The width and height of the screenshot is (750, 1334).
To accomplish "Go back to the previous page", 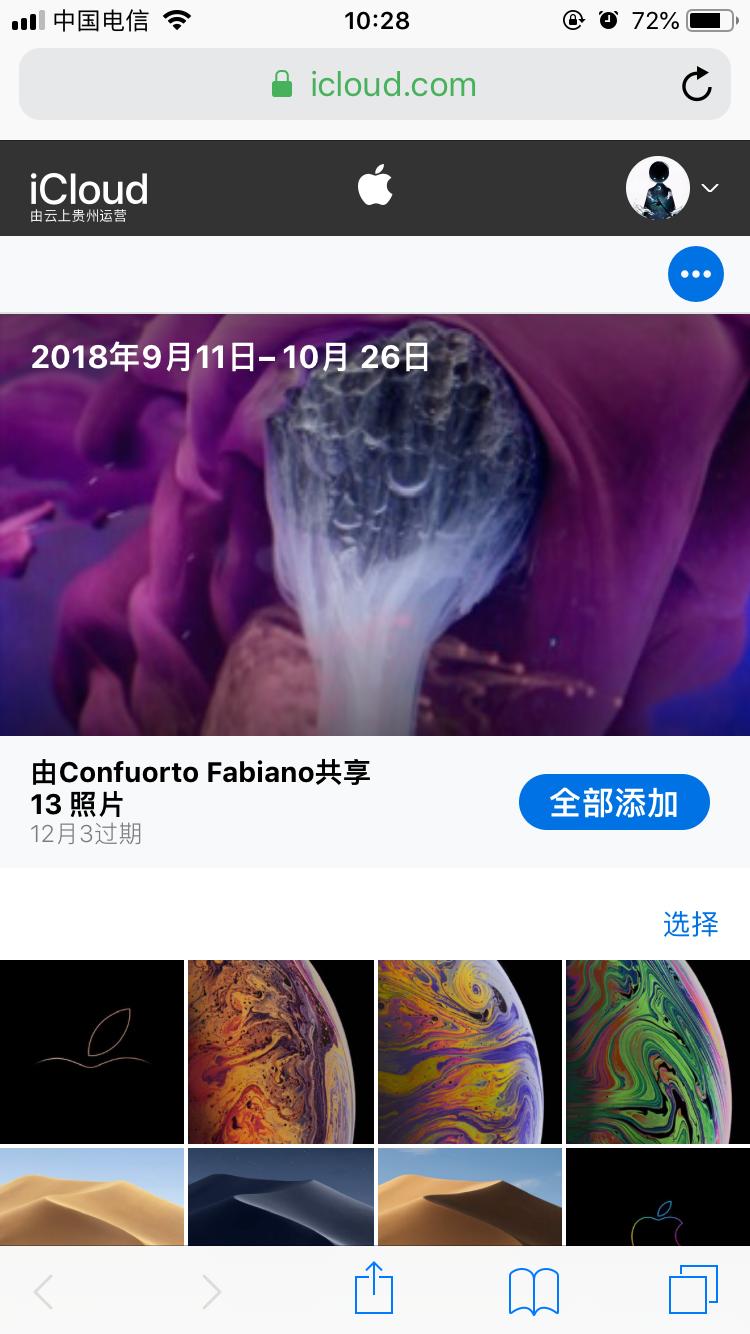I will (x=42, y=1289).
